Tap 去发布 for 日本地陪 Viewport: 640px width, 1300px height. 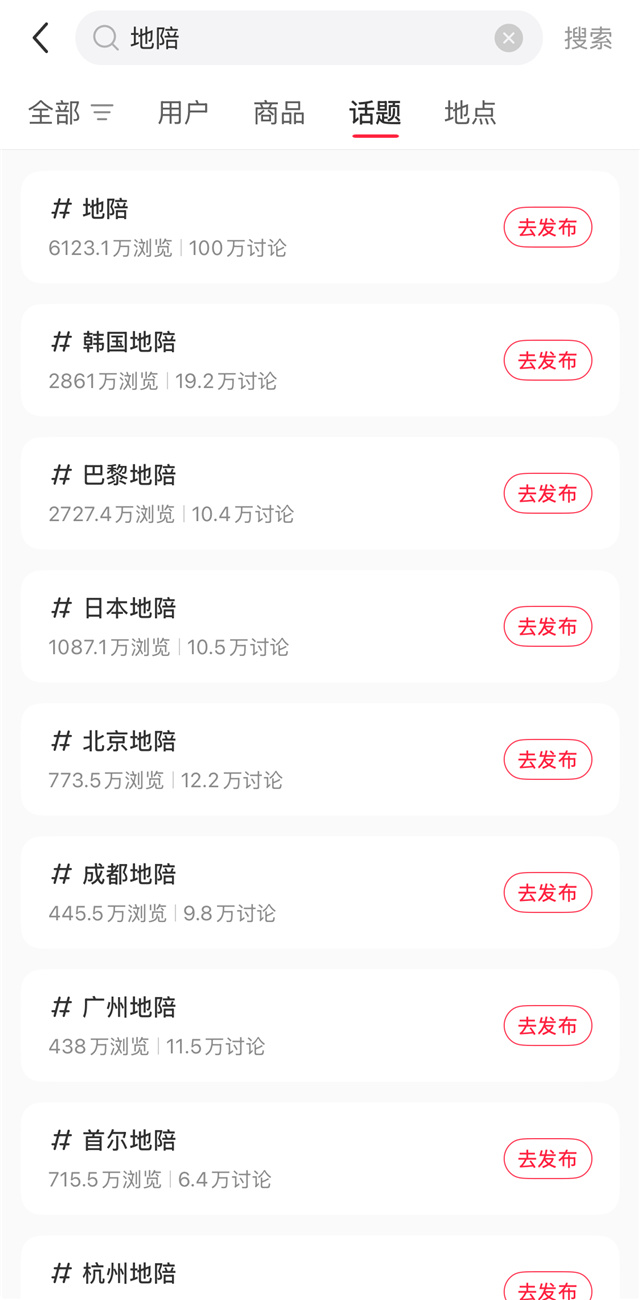548,627
